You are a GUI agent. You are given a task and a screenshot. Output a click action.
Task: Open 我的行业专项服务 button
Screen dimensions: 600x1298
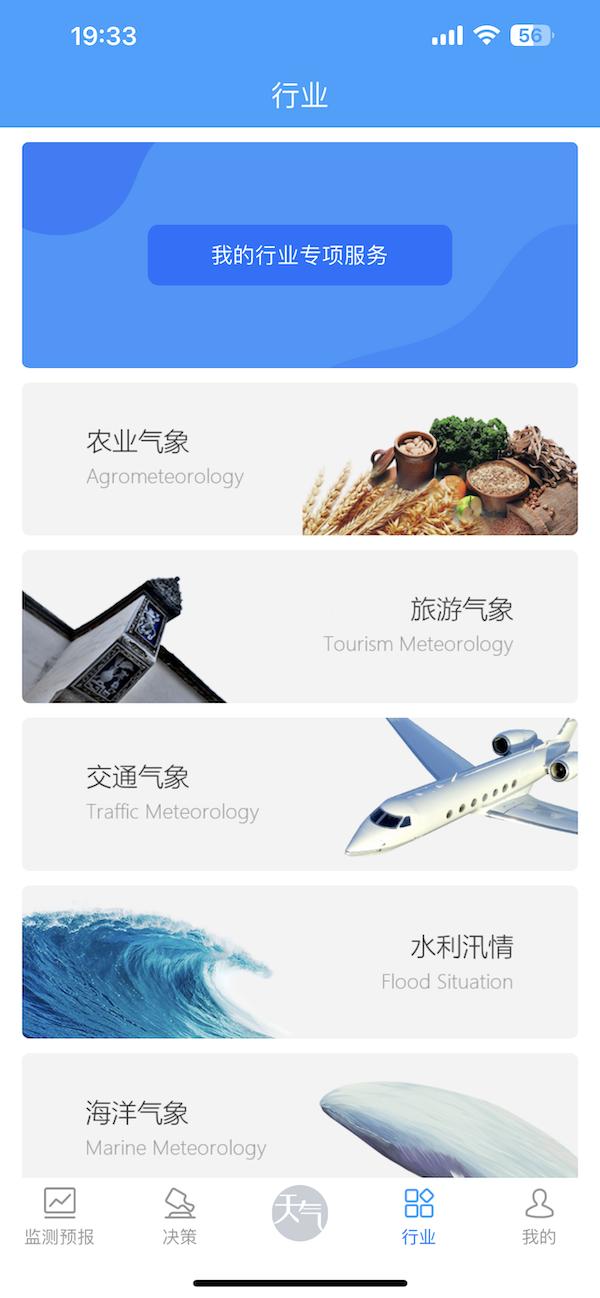pyautogui.click(x=300, y=255)
